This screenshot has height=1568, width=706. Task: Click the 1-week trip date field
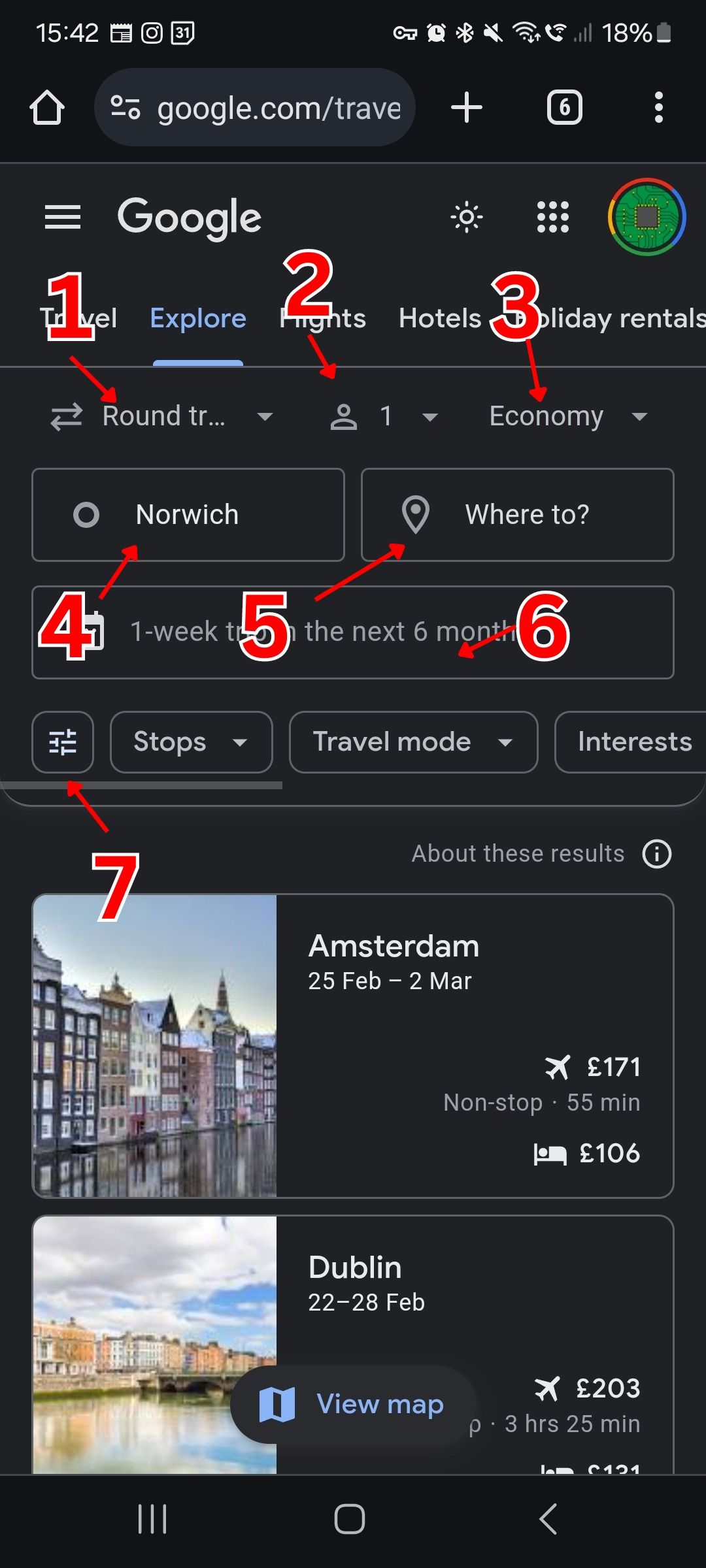[x=353, y=631]
